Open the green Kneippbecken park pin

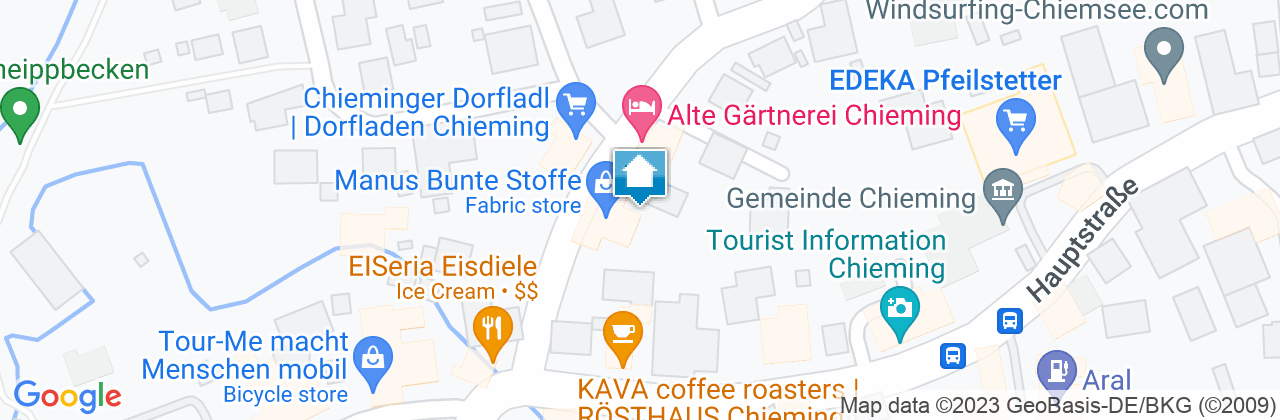tap(19, 108)
